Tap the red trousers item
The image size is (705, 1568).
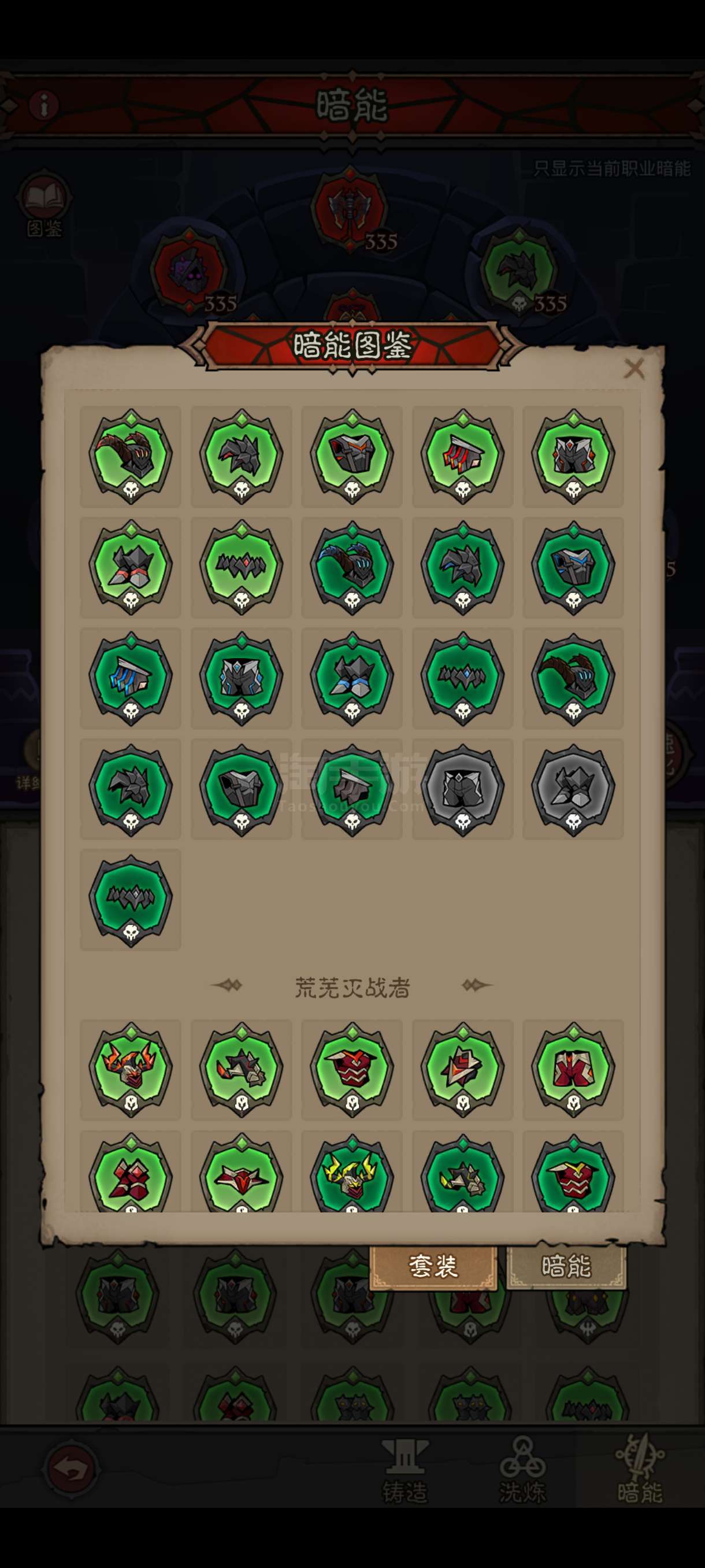pos(574,1070)
